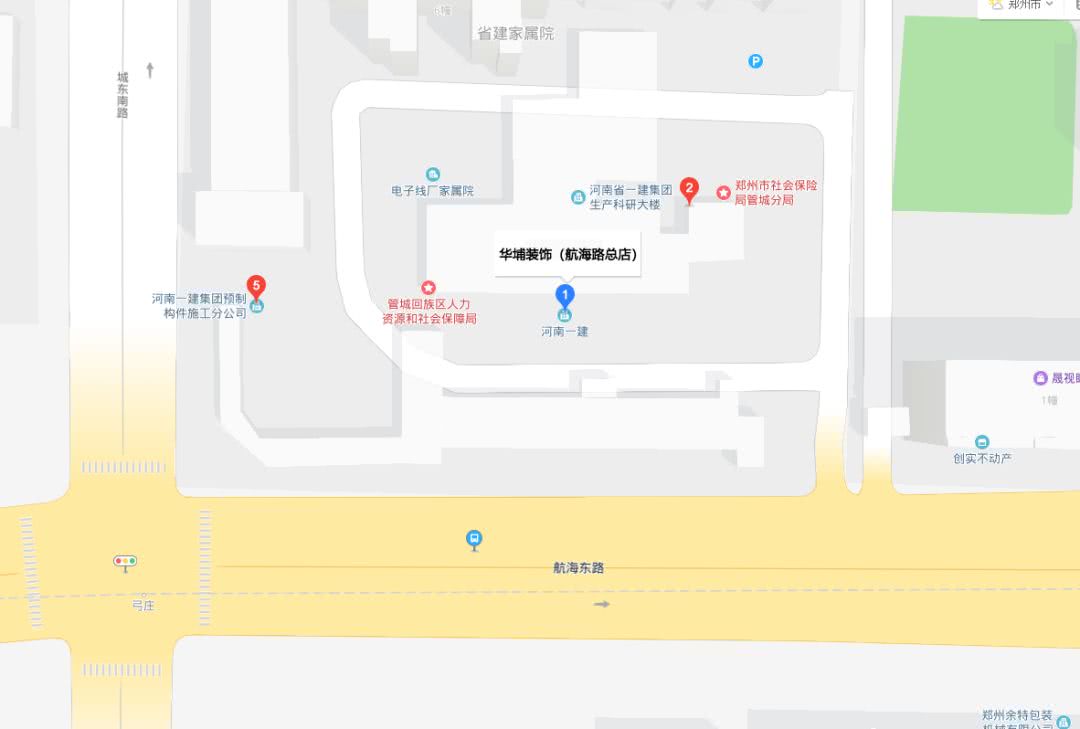The image size is (1080, 729).
Task: Open the 管城回族区人力资源和社会保障局 marker
Action: point(429,288)
